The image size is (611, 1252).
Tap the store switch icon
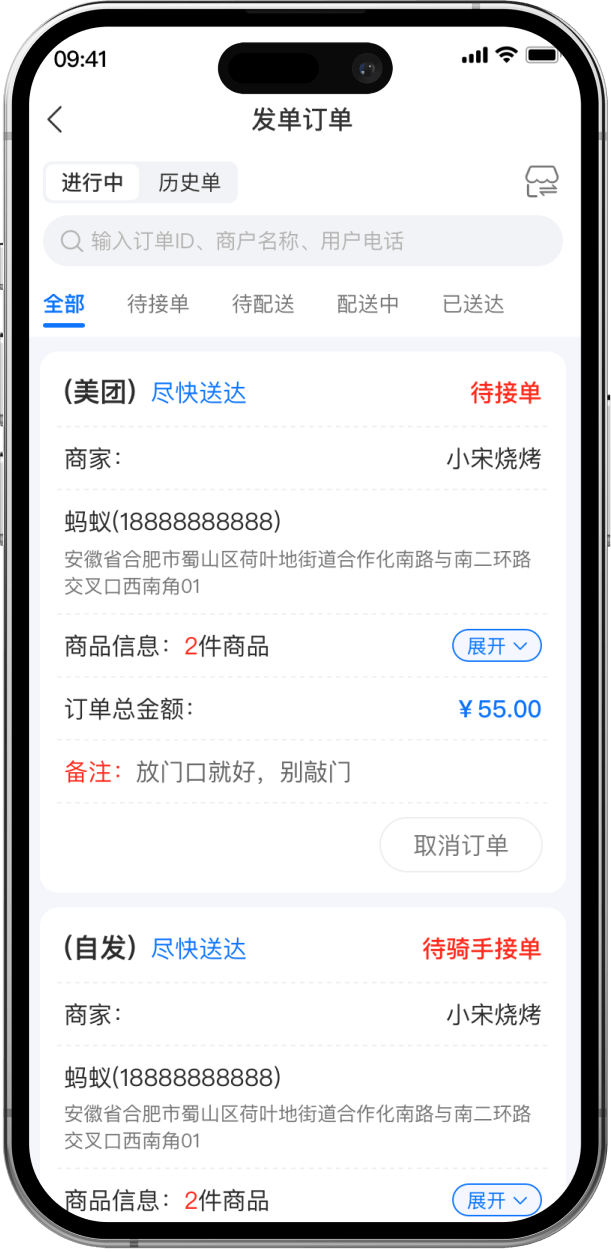541,181
